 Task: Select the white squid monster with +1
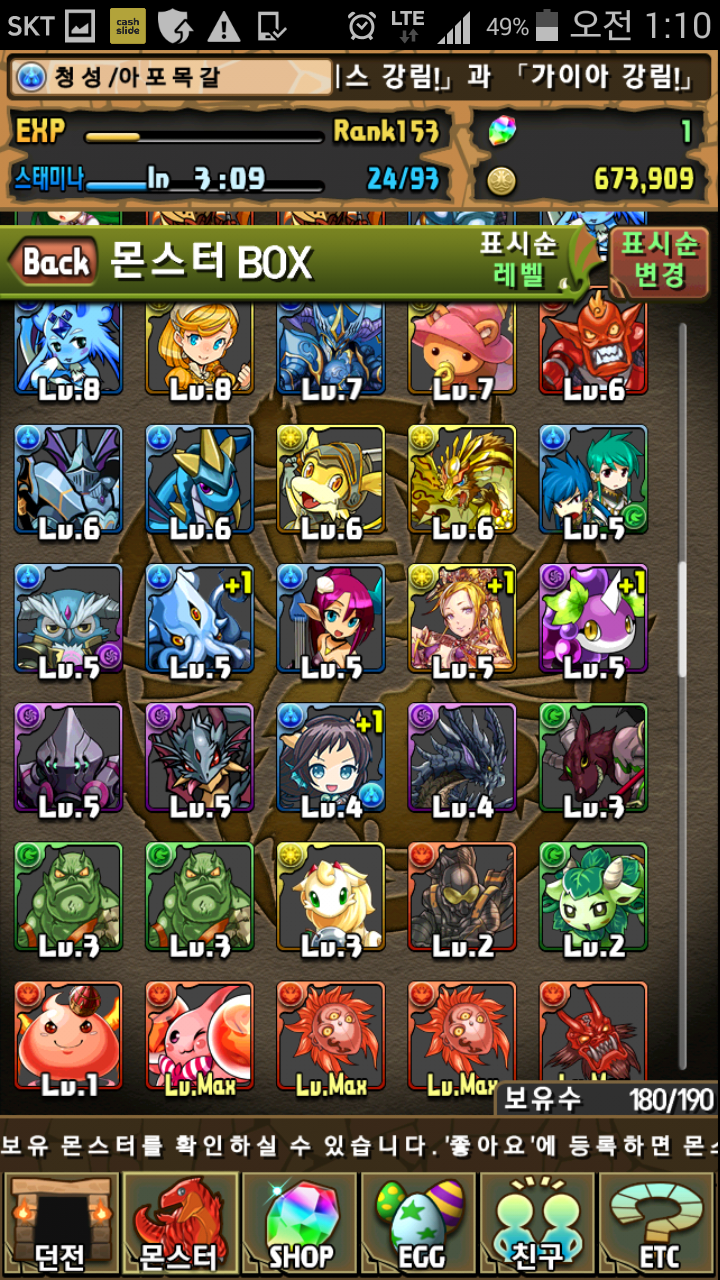(200, 617)
